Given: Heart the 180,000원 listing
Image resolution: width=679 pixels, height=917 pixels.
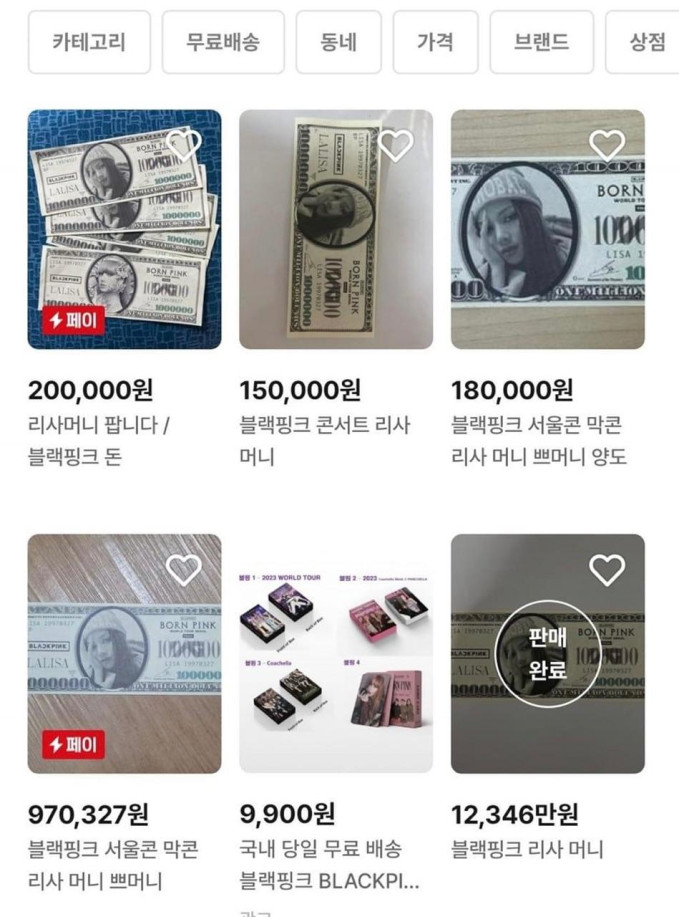Looking at the screenshot, I should [607, 146].
